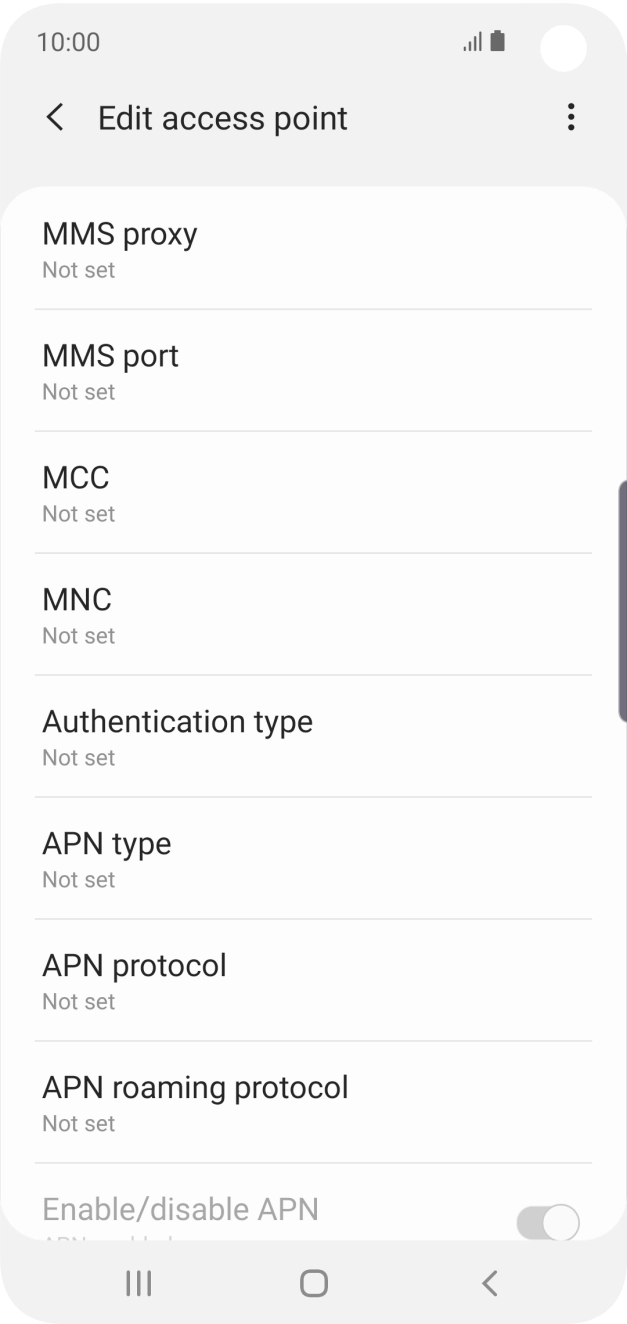Image resolution: width=627 pixels, height=1324 pixels.
Task: Set the MCC value
Action: [313, 493]
